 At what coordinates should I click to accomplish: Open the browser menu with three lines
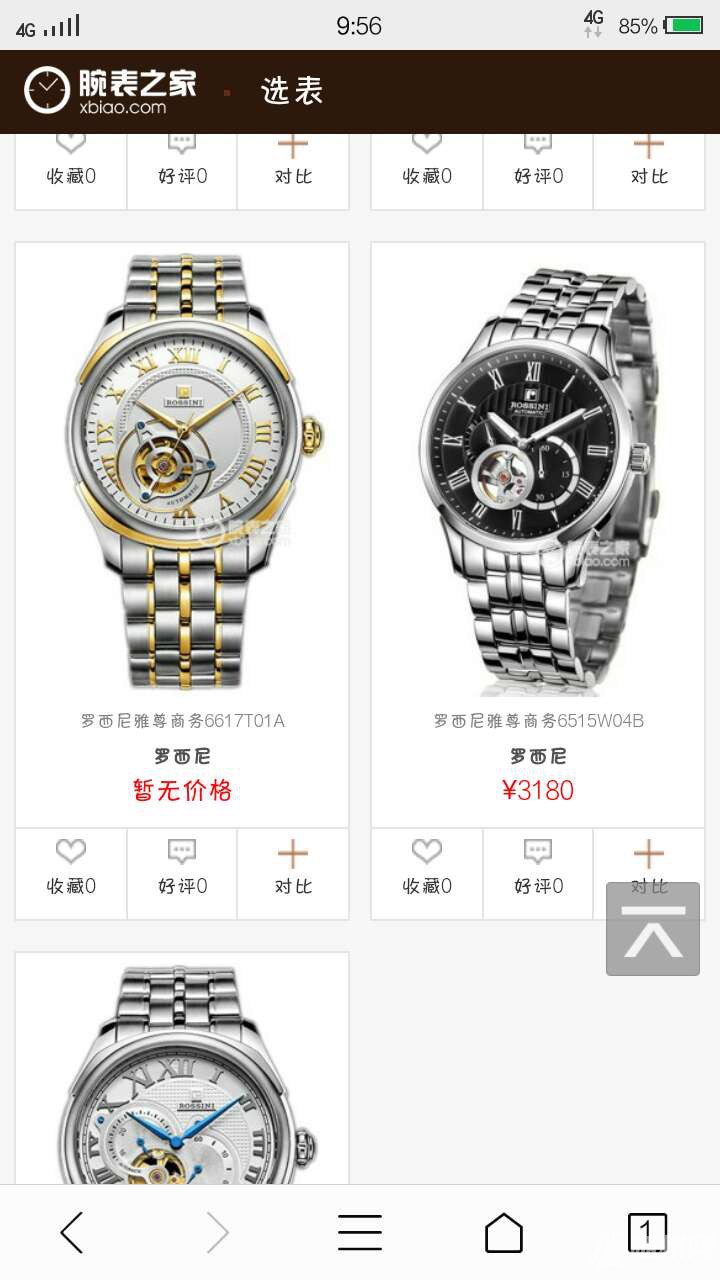pos(360,1232)
